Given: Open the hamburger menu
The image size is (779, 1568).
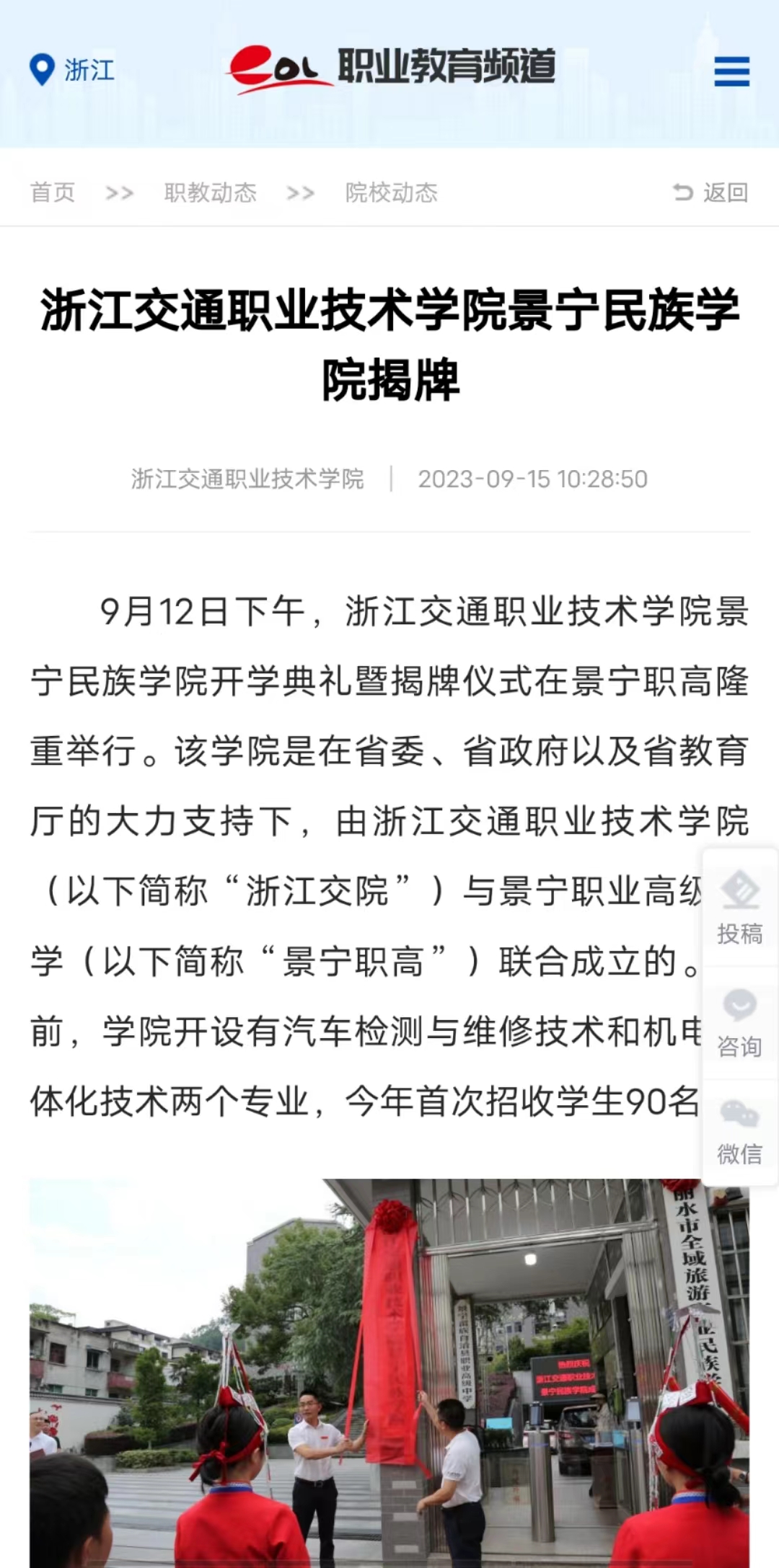Looking at the screenshot, I should [731, 71].
